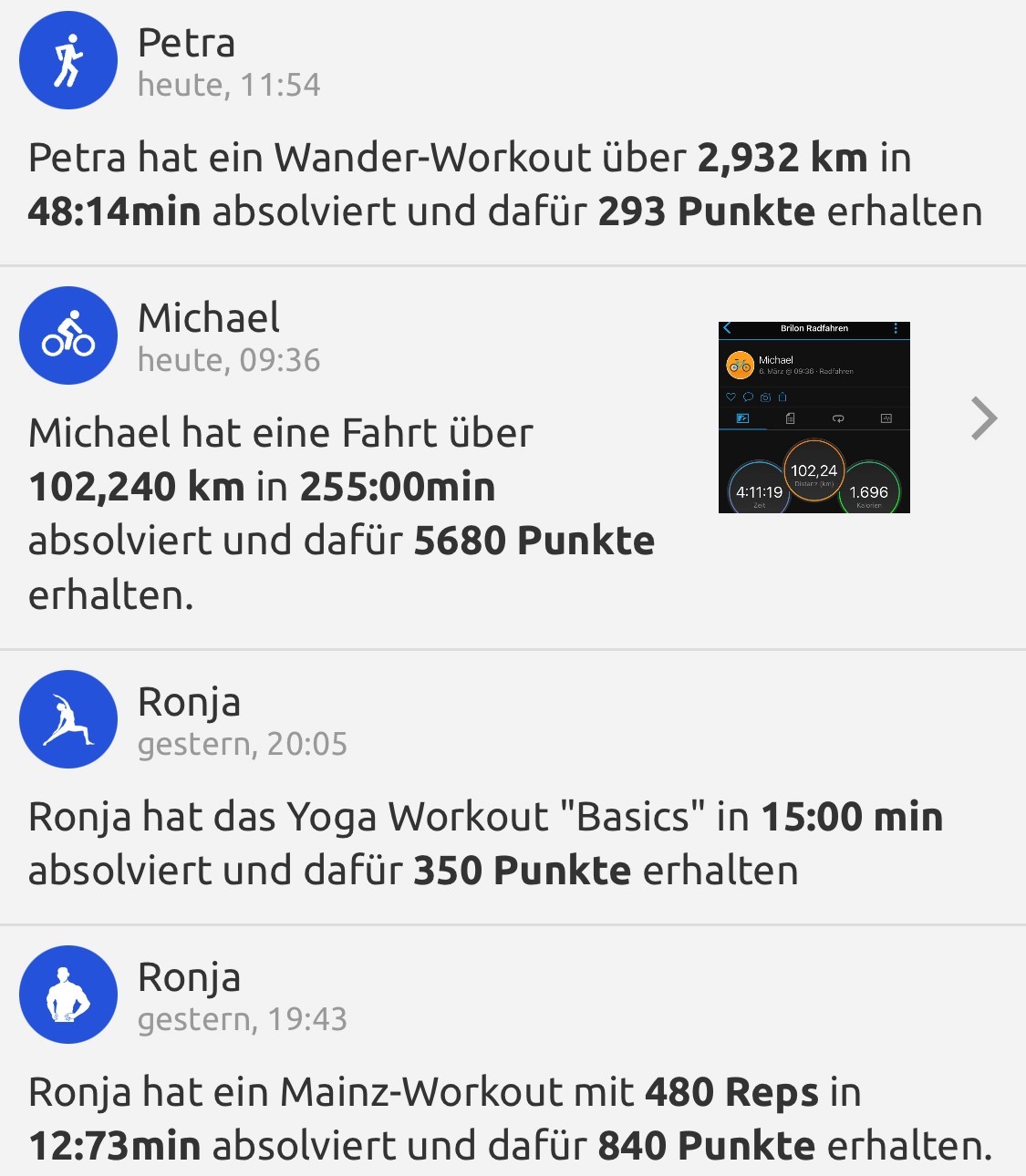Screen dimensions: 1026x1176
Task: Click Ronja's yoga pose activity icon
Action: [x=68, y=719]
